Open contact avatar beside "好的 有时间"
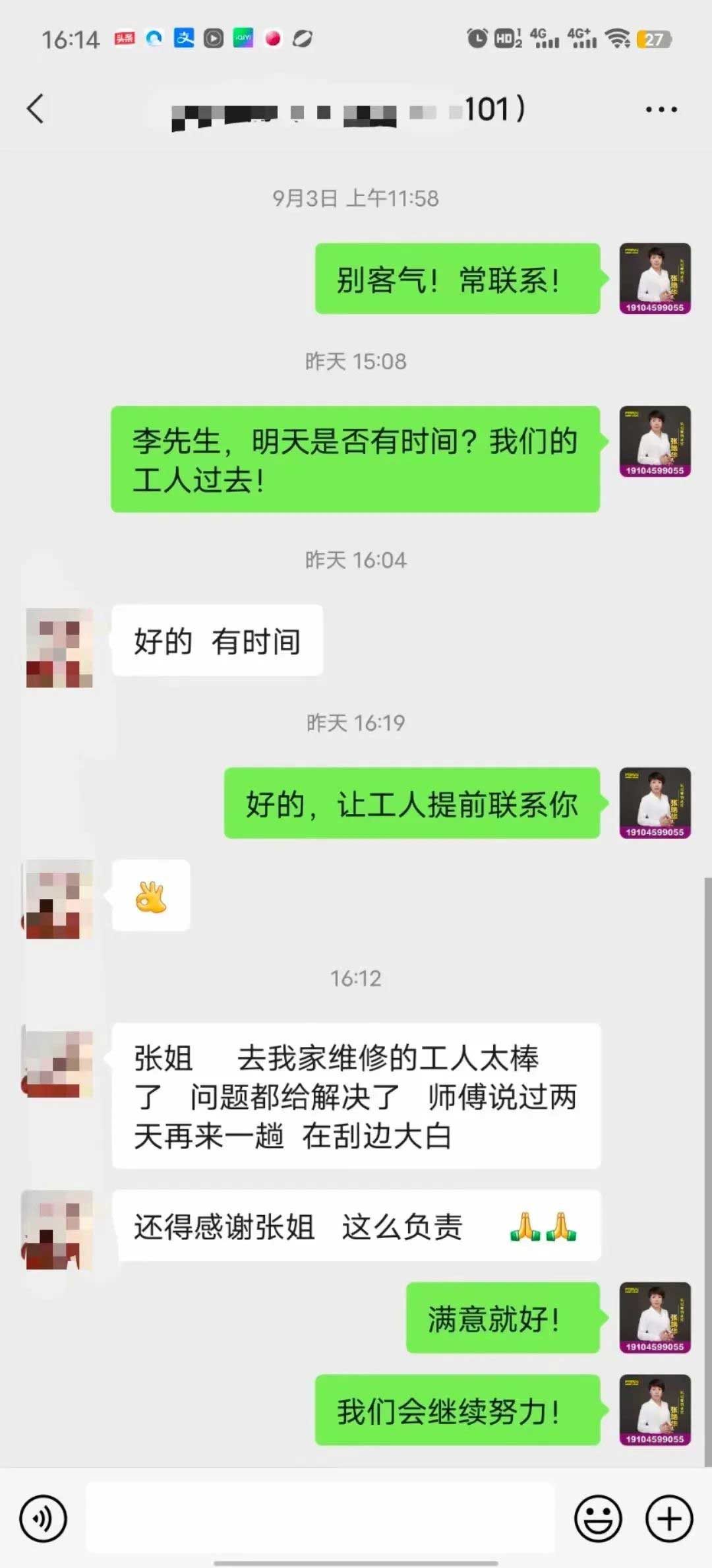 tap(59, 647)
